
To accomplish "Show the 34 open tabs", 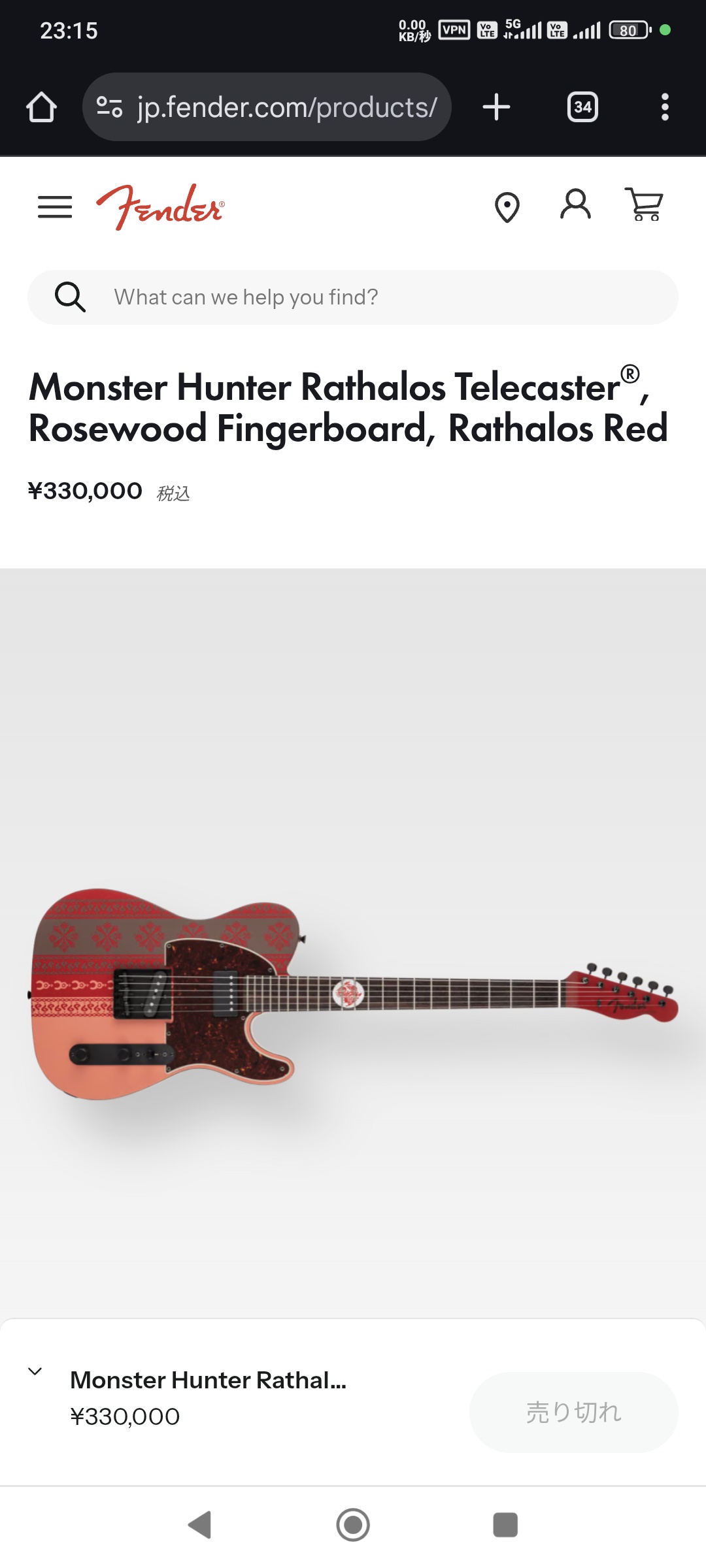I will click(x=582, y=107).
